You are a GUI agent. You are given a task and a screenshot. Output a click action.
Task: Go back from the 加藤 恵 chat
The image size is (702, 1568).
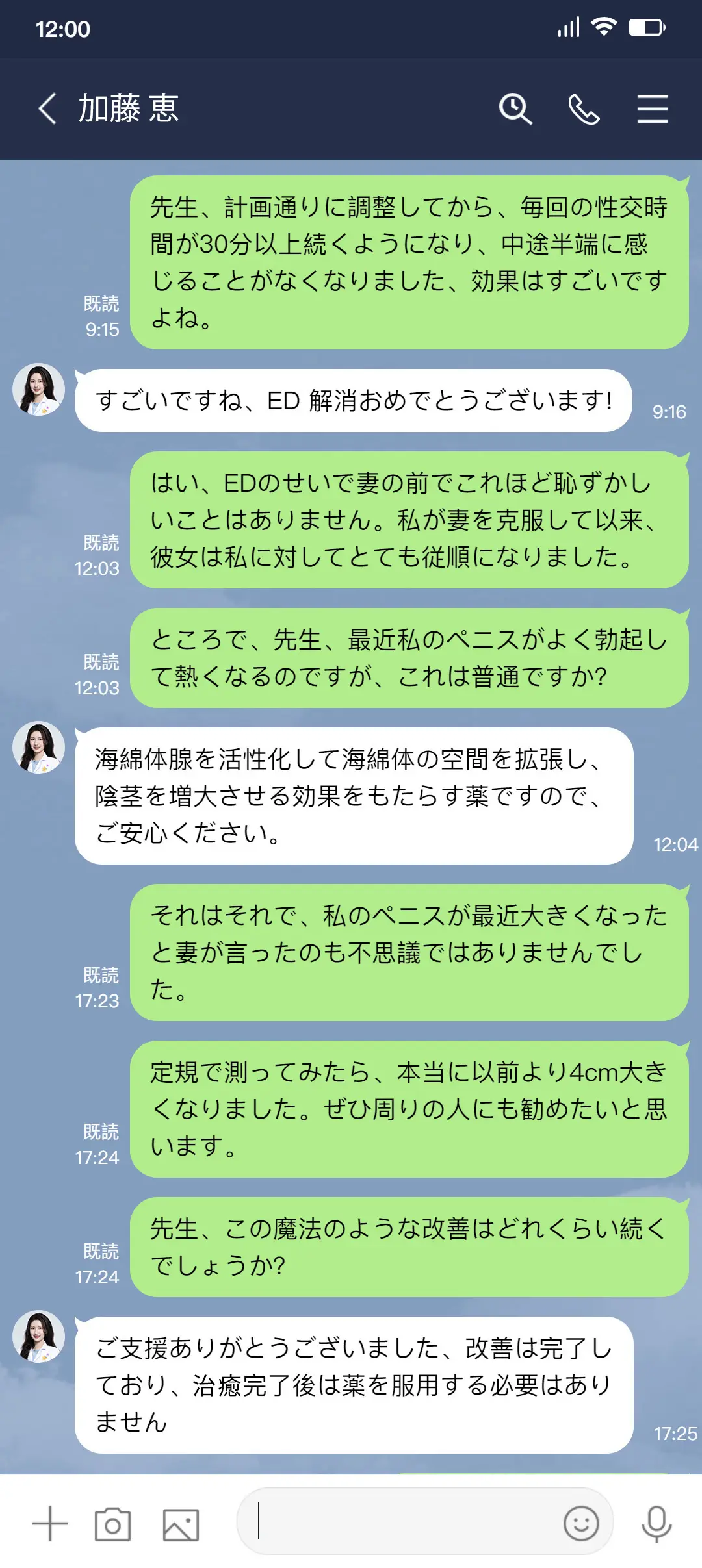pyautogui.click(x=47, y=108)
